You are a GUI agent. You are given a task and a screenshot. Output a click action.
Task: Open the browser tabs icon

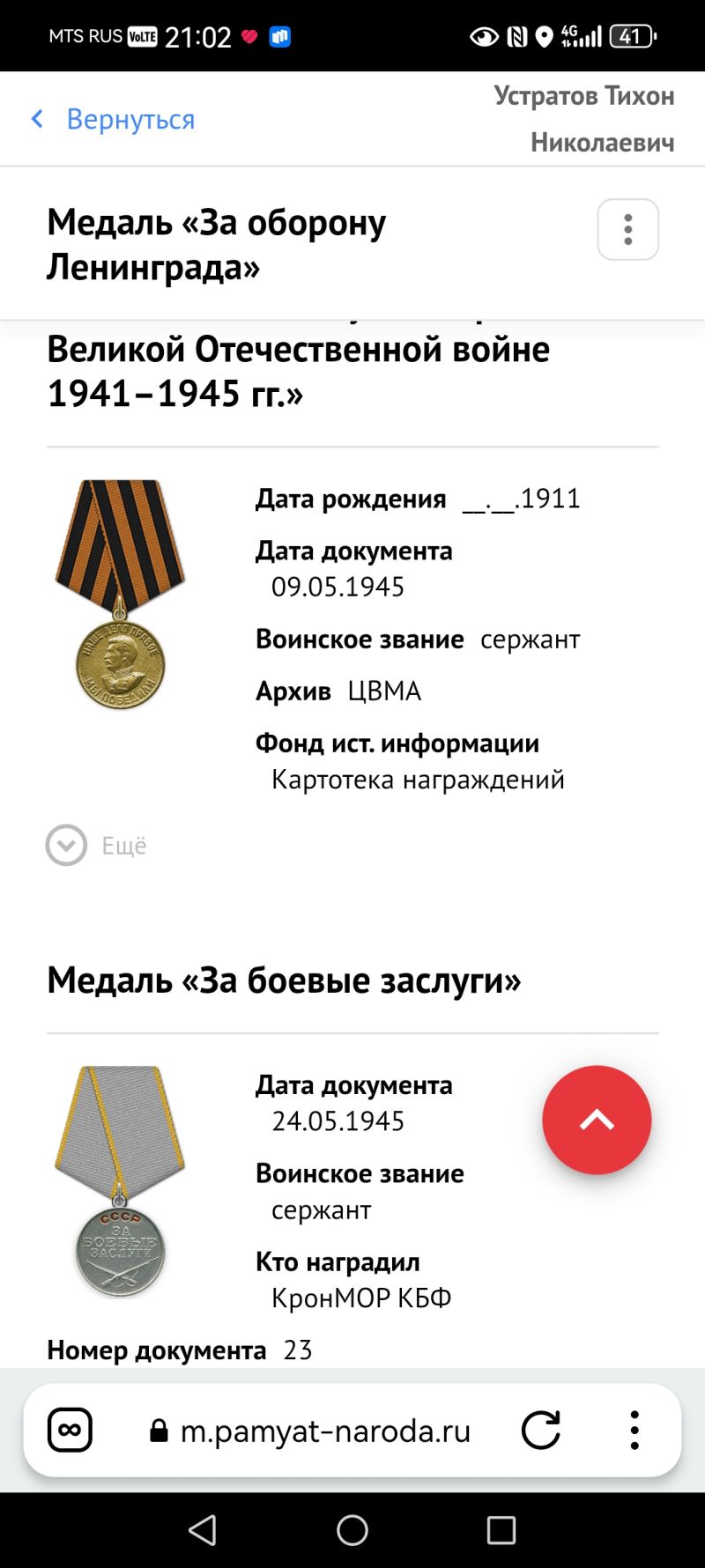(x=70, y=1431)
